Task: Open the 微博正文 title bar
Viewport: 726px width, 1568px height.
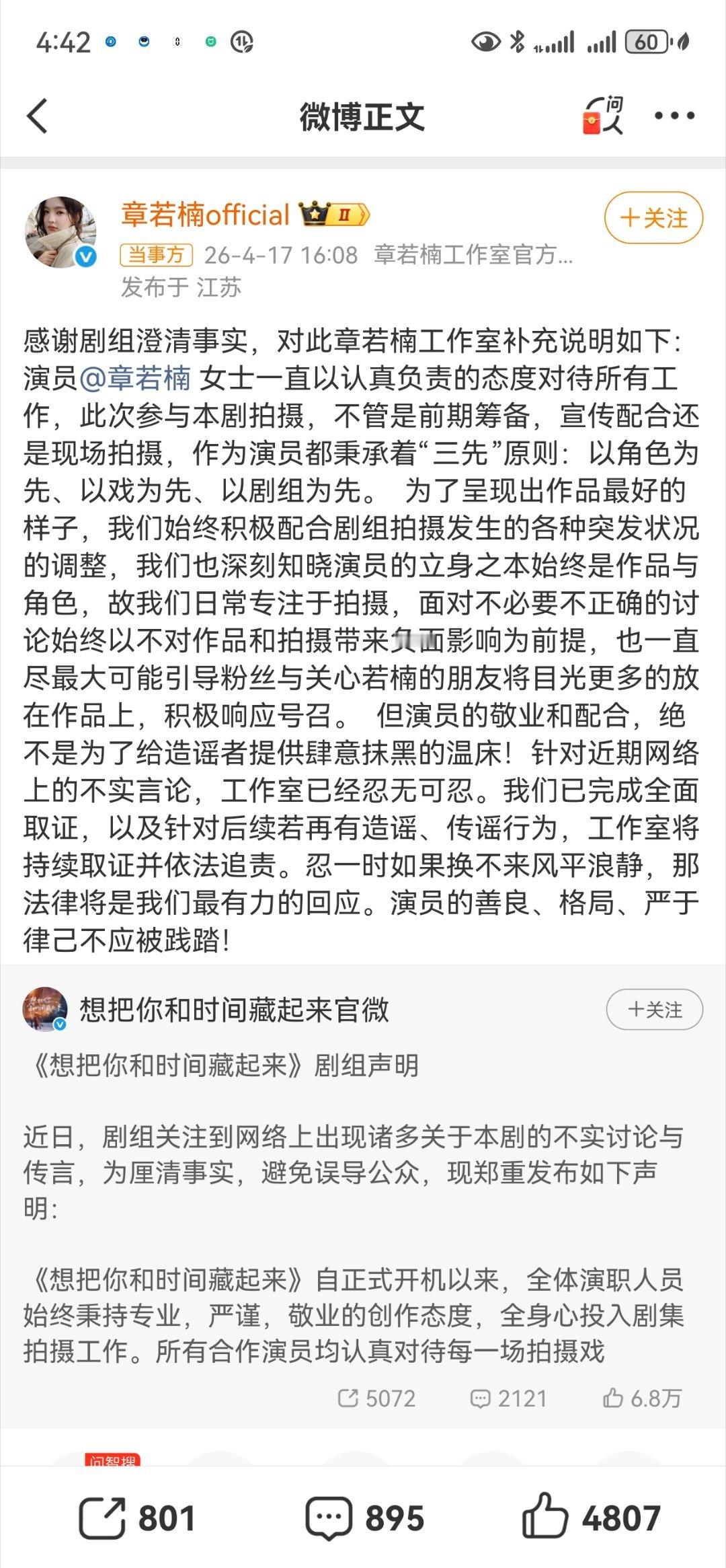Action: coord(363,116)
